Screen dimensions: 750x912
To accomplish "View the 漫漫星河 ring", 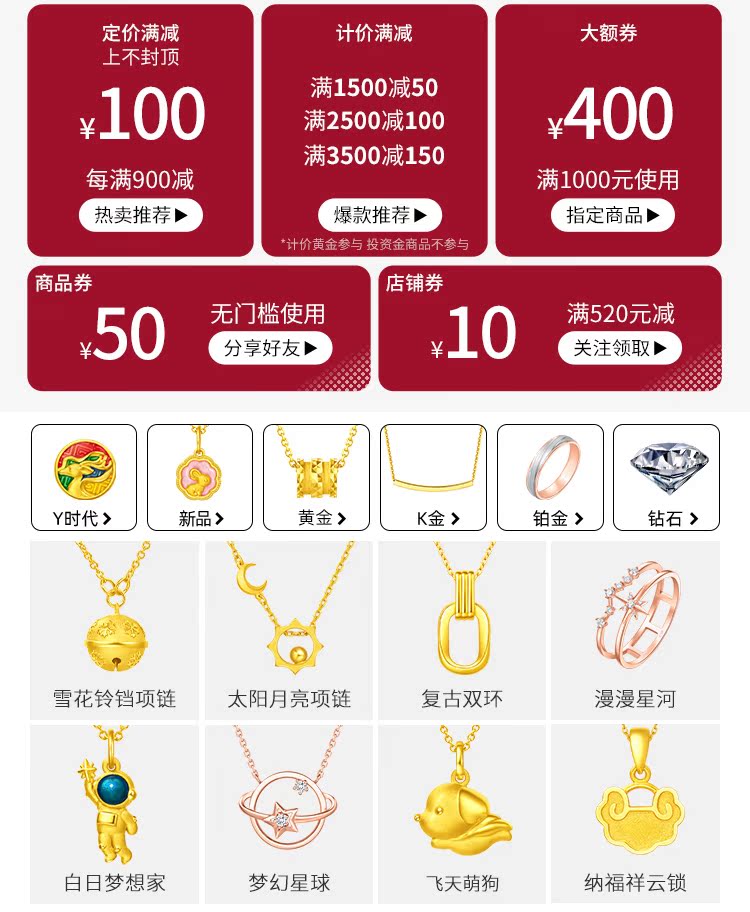I will (635, 628).
